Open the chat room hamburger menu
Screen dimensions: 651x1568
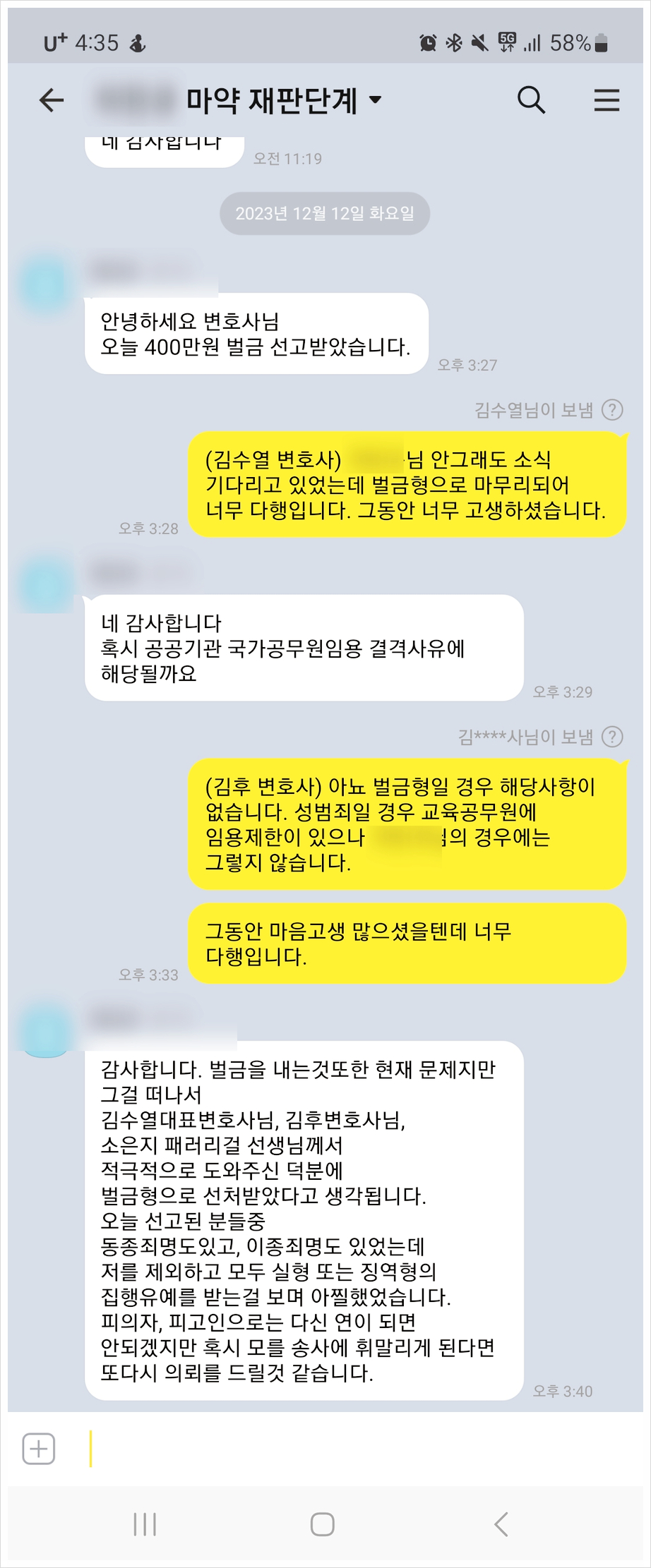click(x=606, y=100)
